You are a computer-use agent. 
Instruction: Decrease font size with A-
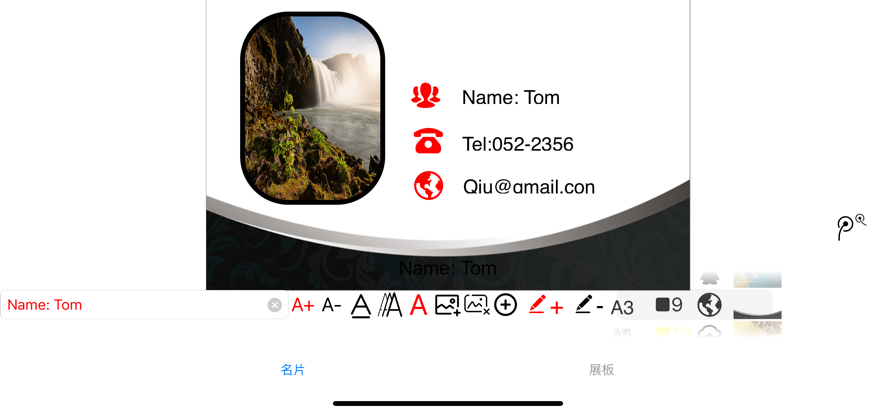point(332,305)
